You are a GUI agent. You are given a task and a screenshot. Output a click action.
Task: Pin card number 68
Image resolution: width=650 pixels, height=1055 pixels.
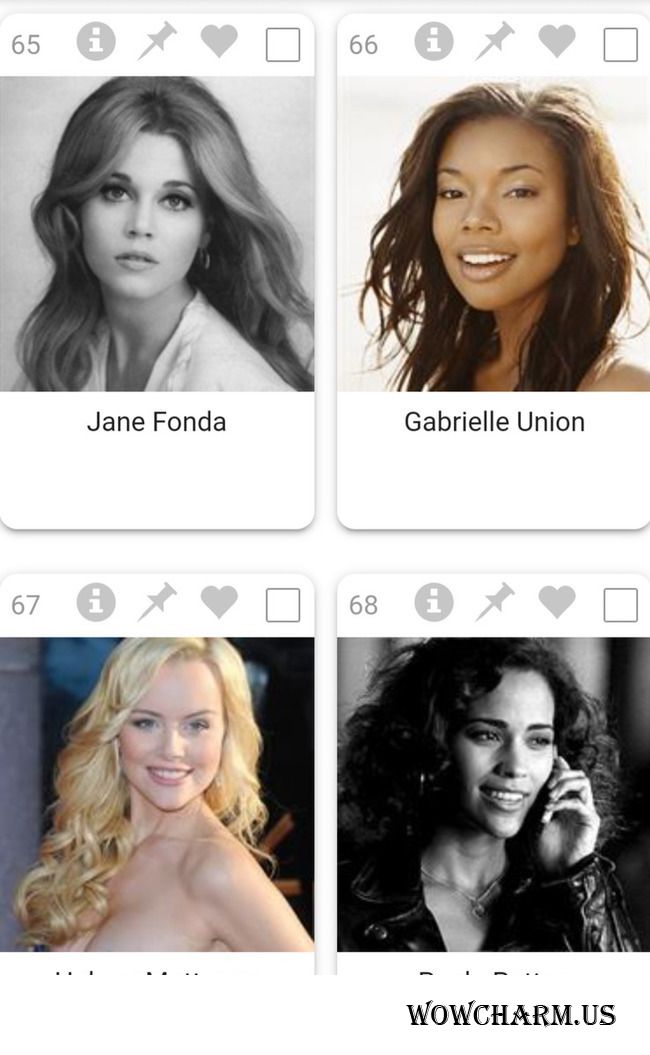point(495,603)
